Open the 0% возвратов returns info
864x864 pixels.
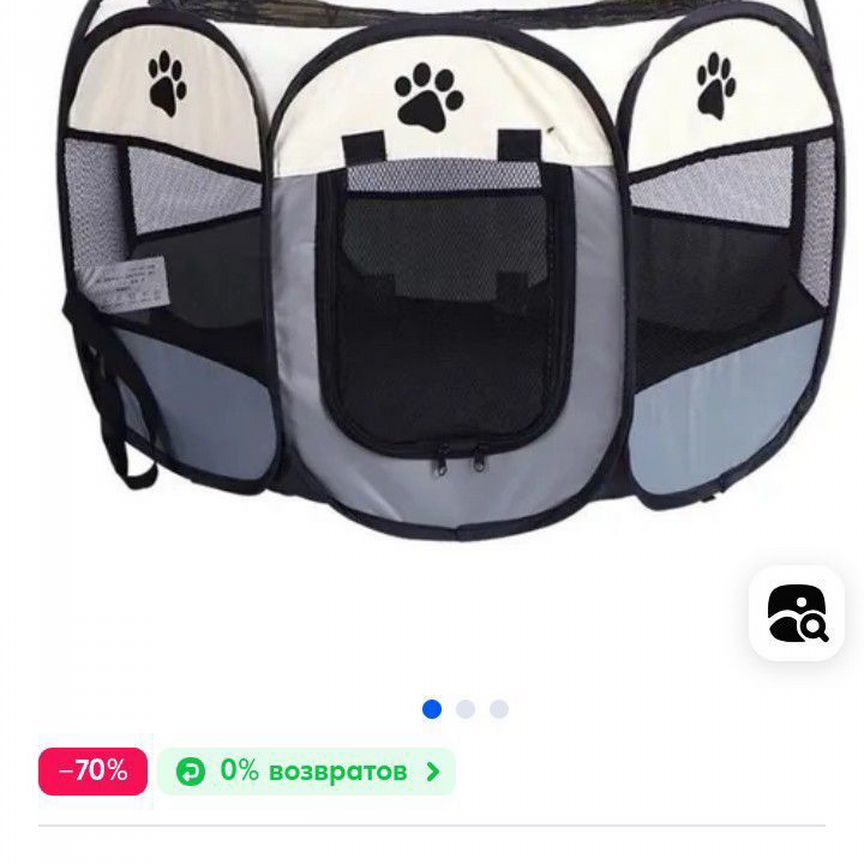point(306,771)
